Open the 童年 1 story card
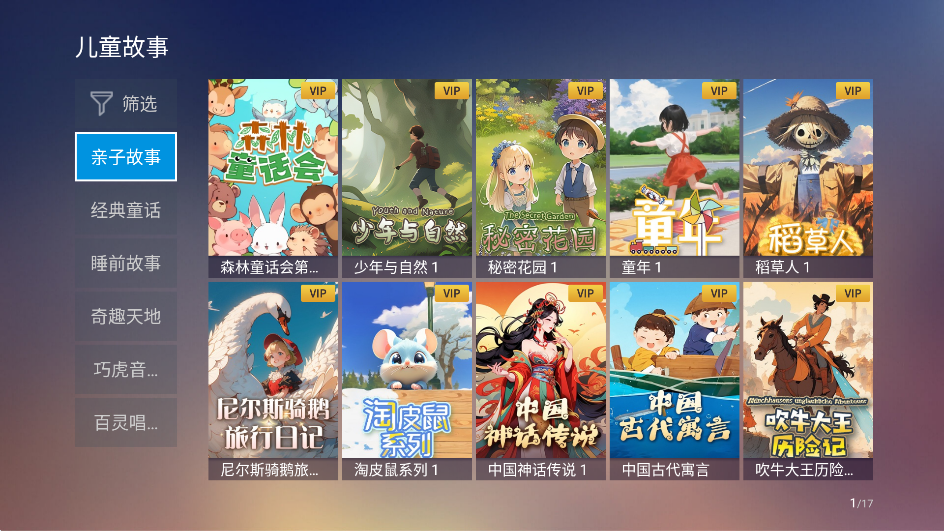Viewport: 944px width, 531px height. [674, 178]
